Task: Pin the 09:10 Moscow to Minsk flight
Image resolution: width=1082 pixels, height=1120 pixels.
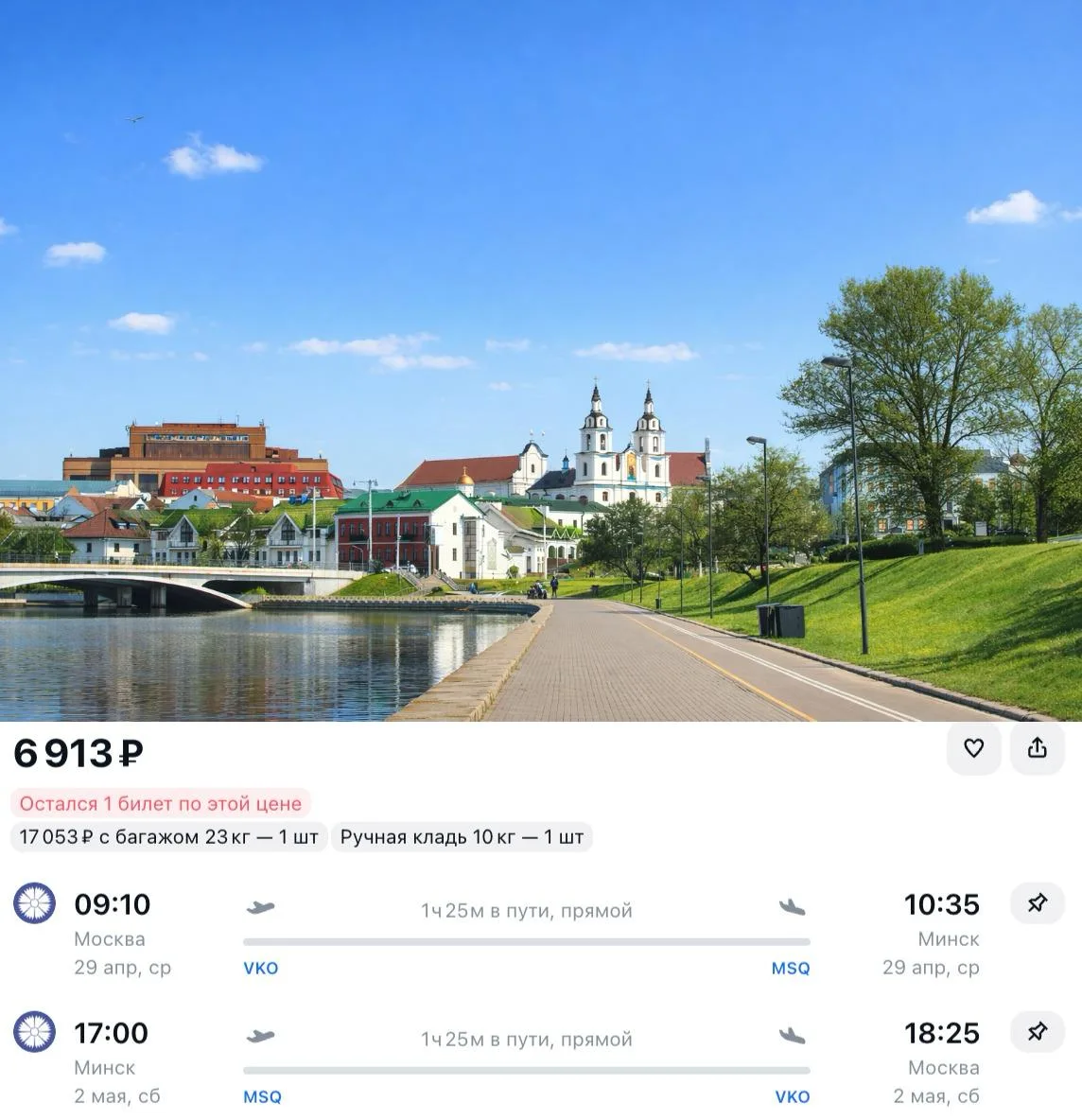Action: tap(1038, 903)
